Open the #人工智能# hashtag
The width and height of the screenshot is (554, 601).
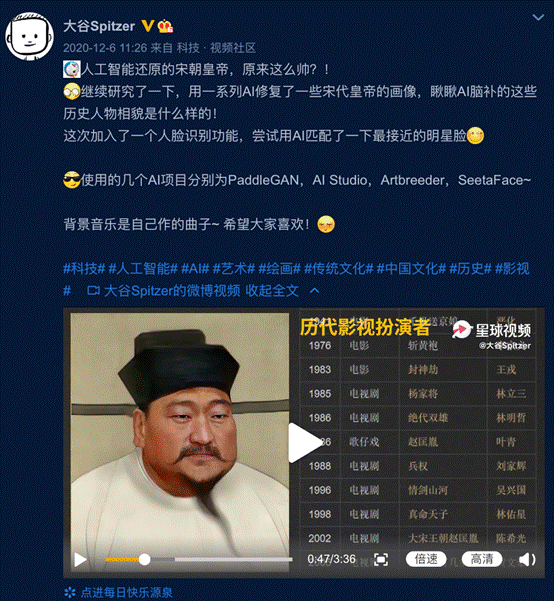coord(143,268)
